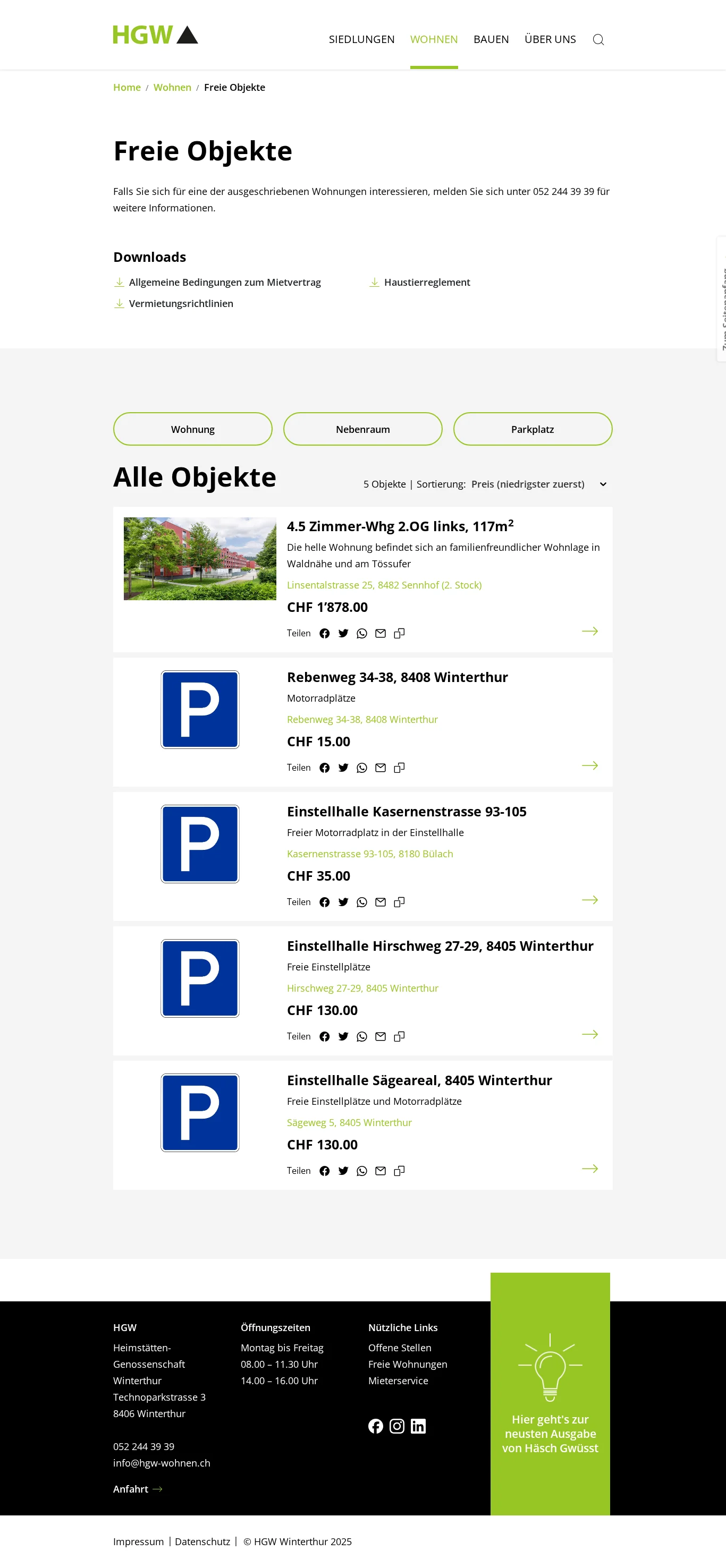Email the Einstellhalle Kasernenstrasse listing
This screenshot has width=726, height=1568.
click(x=381, y=902)
